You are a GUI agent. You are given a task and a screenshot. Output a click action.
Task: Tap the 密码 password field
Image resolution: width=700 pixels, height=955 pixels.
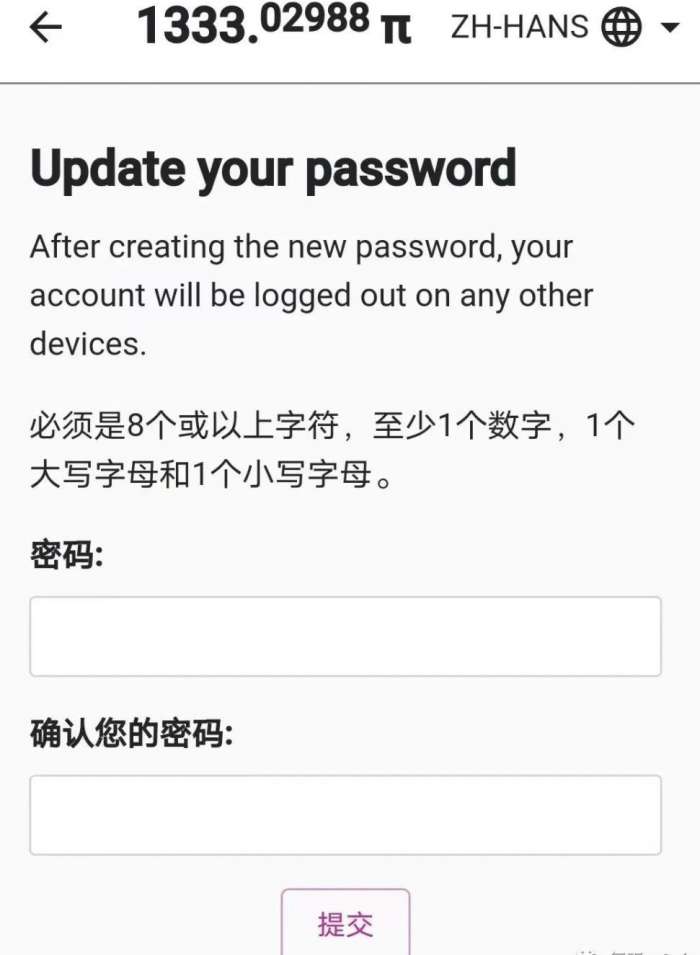coord(345,636)
